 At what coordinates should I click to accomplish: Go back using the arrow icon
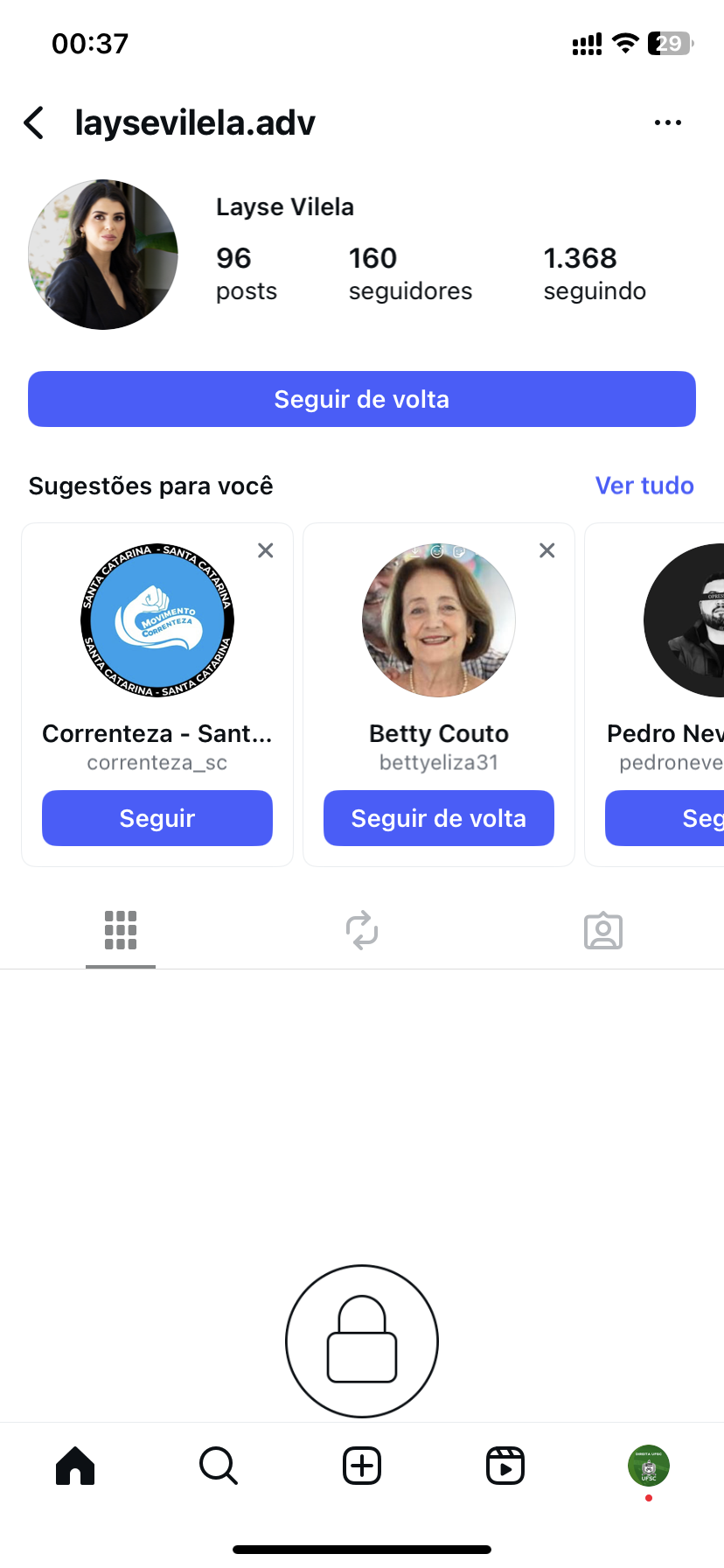[x=34, y=123]
